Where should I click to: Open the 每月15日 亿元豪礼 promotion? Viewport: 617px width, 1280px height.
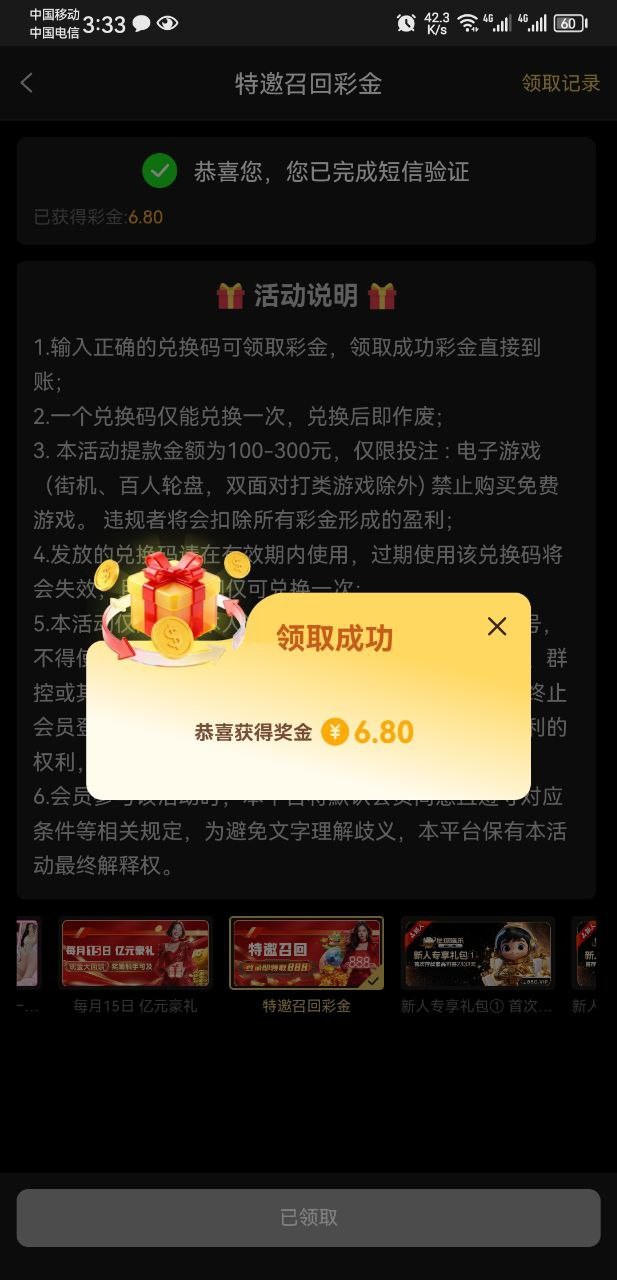[x=135, y=954]
